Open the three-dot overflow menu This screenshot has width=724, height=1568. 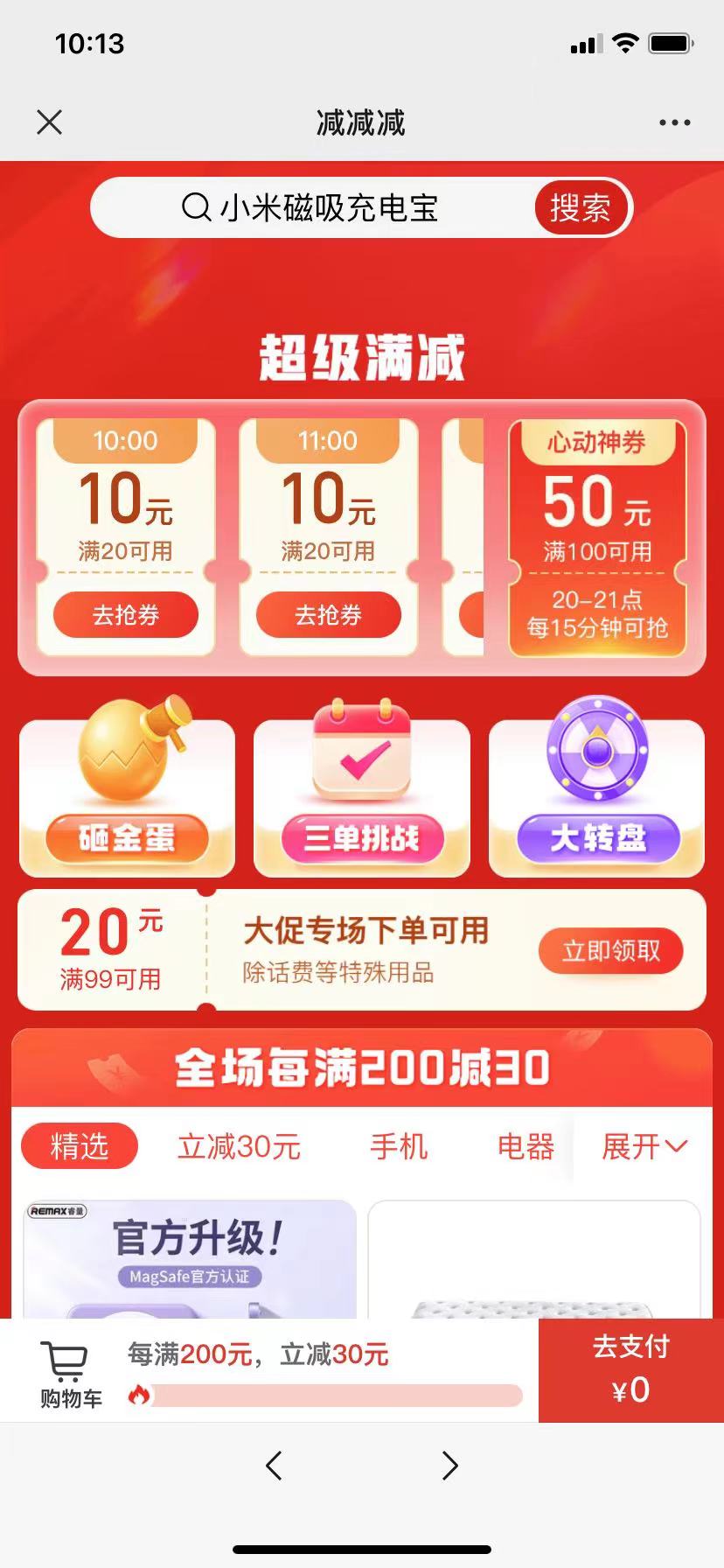[x=674, y=123]
